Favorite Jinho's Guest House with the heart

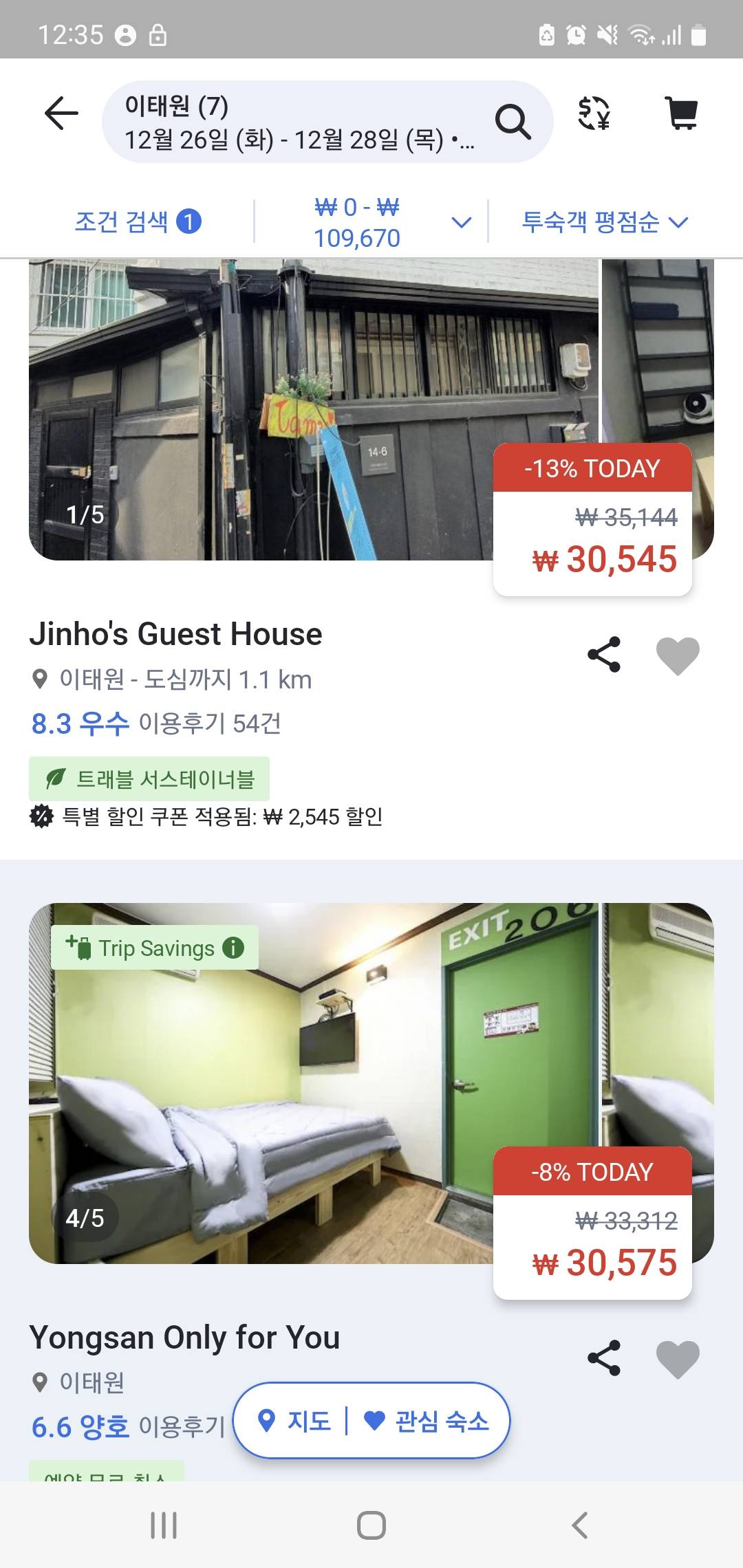pyautogui.click(x=678, y=655)
